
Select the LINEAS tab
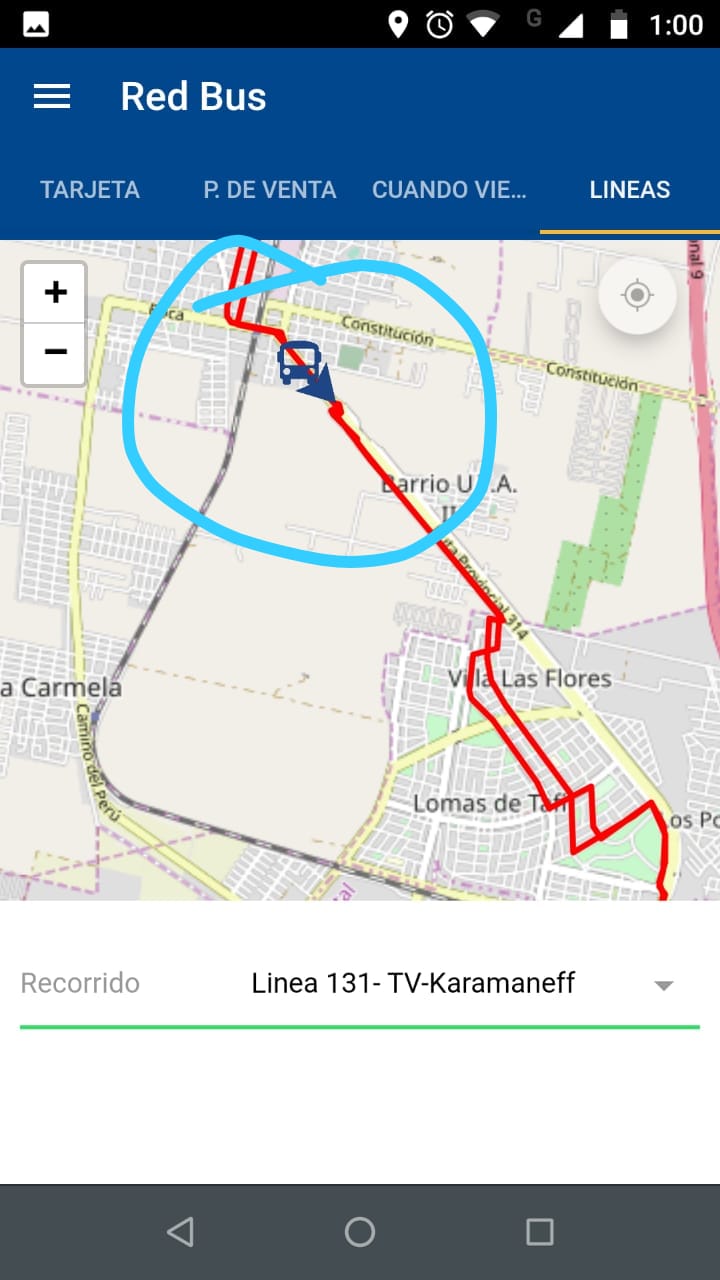[629, 190]
